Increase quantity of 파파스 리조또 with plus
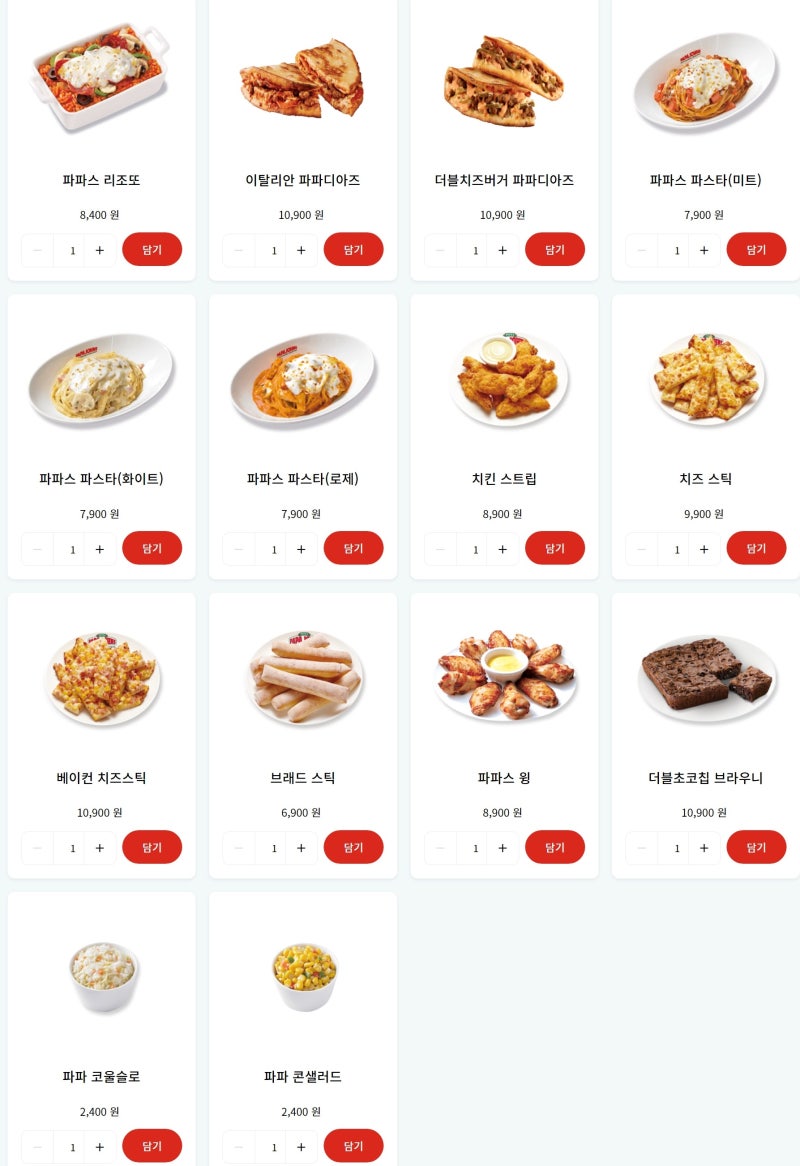 point(99,250)
